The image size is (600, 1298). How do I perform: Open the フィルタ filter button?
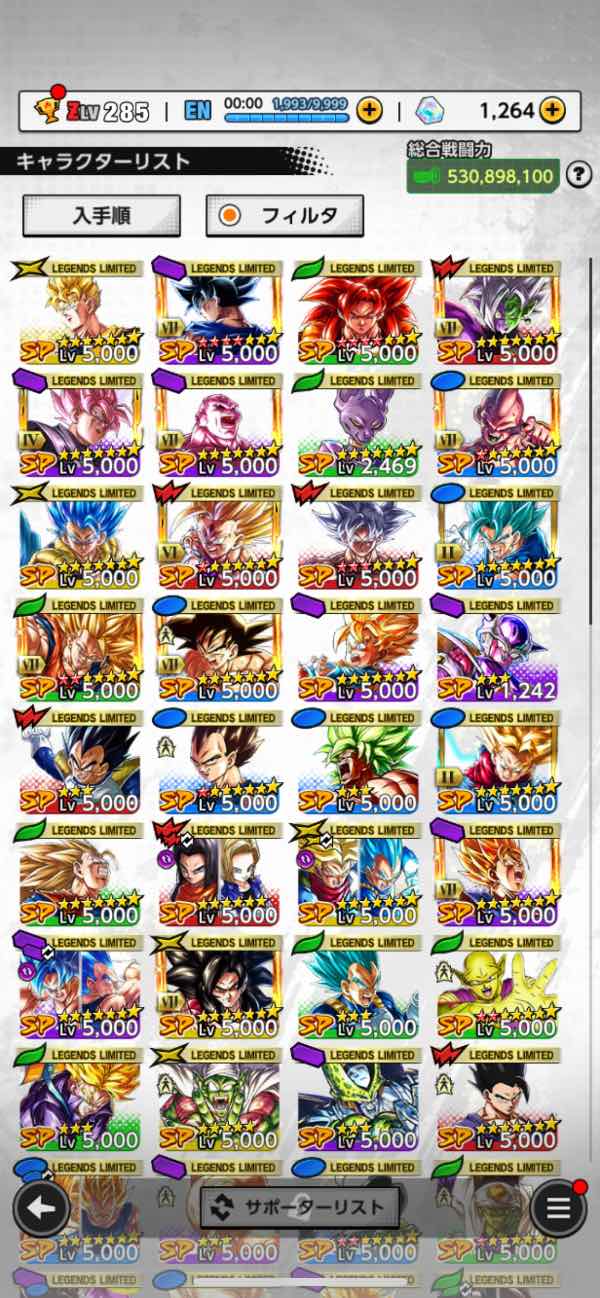click(284, 215)
